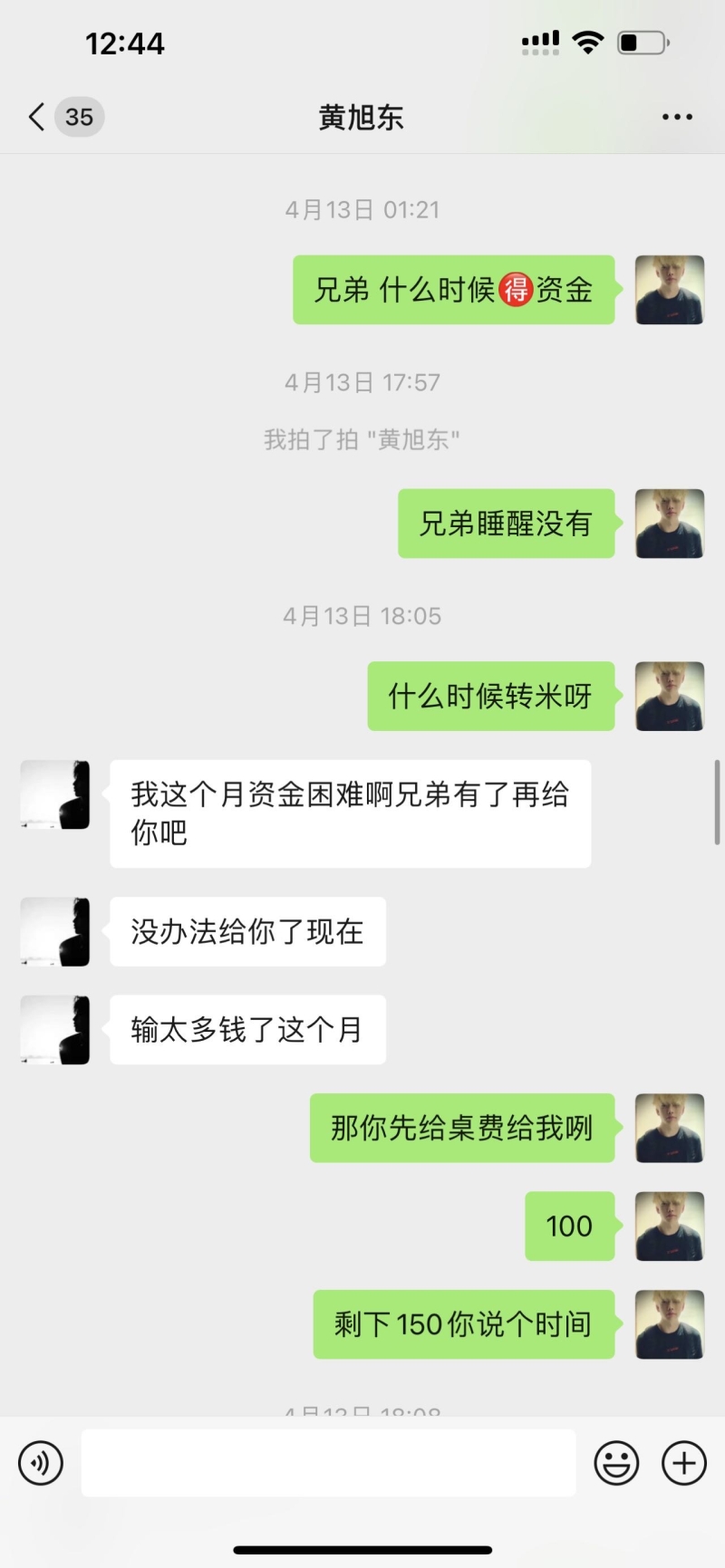Open the plus attachments menu
This screenshot has height=1568, width=725.
click(684, 1462)
